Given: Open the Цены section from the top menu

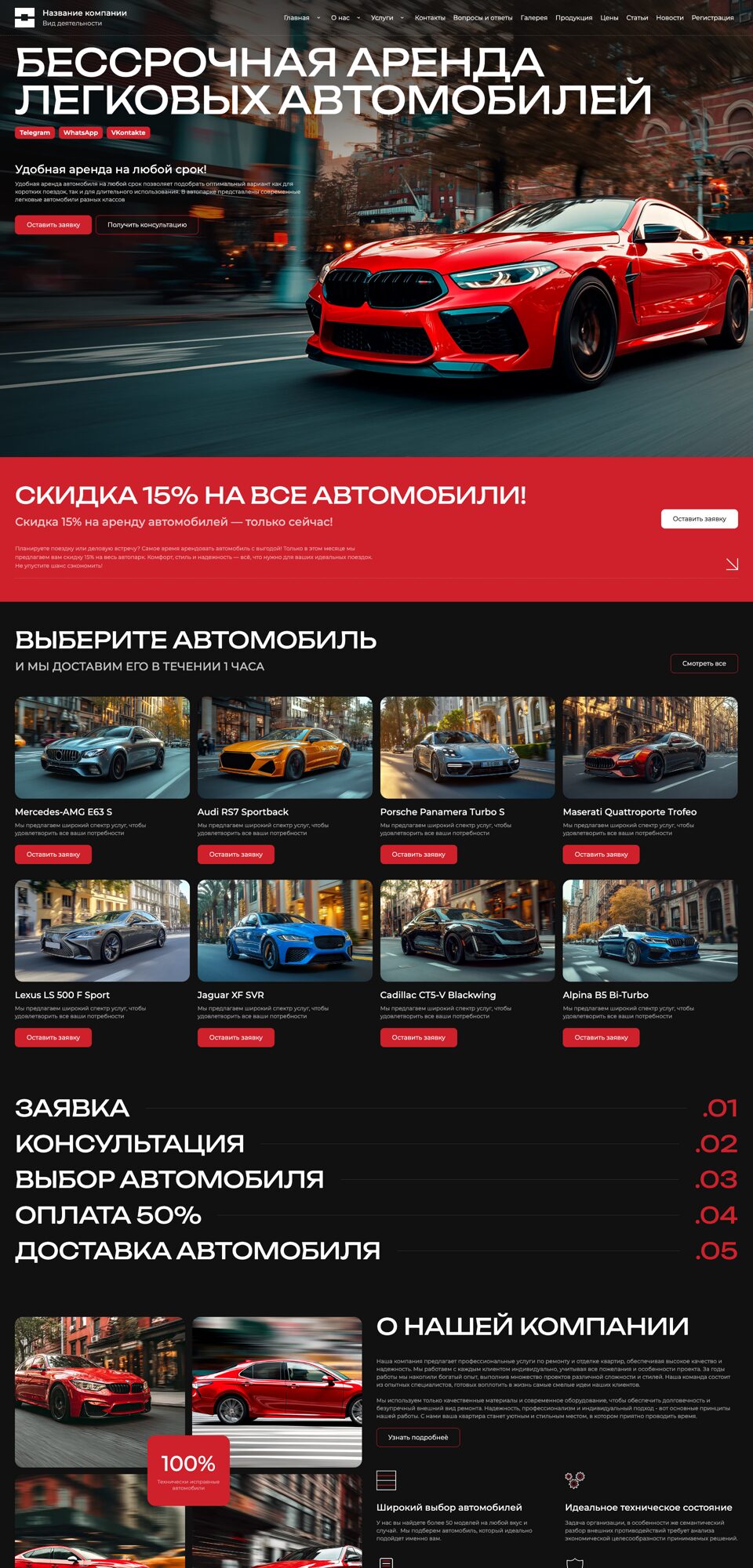Looking at the screenshot, I should coord(609,18).
